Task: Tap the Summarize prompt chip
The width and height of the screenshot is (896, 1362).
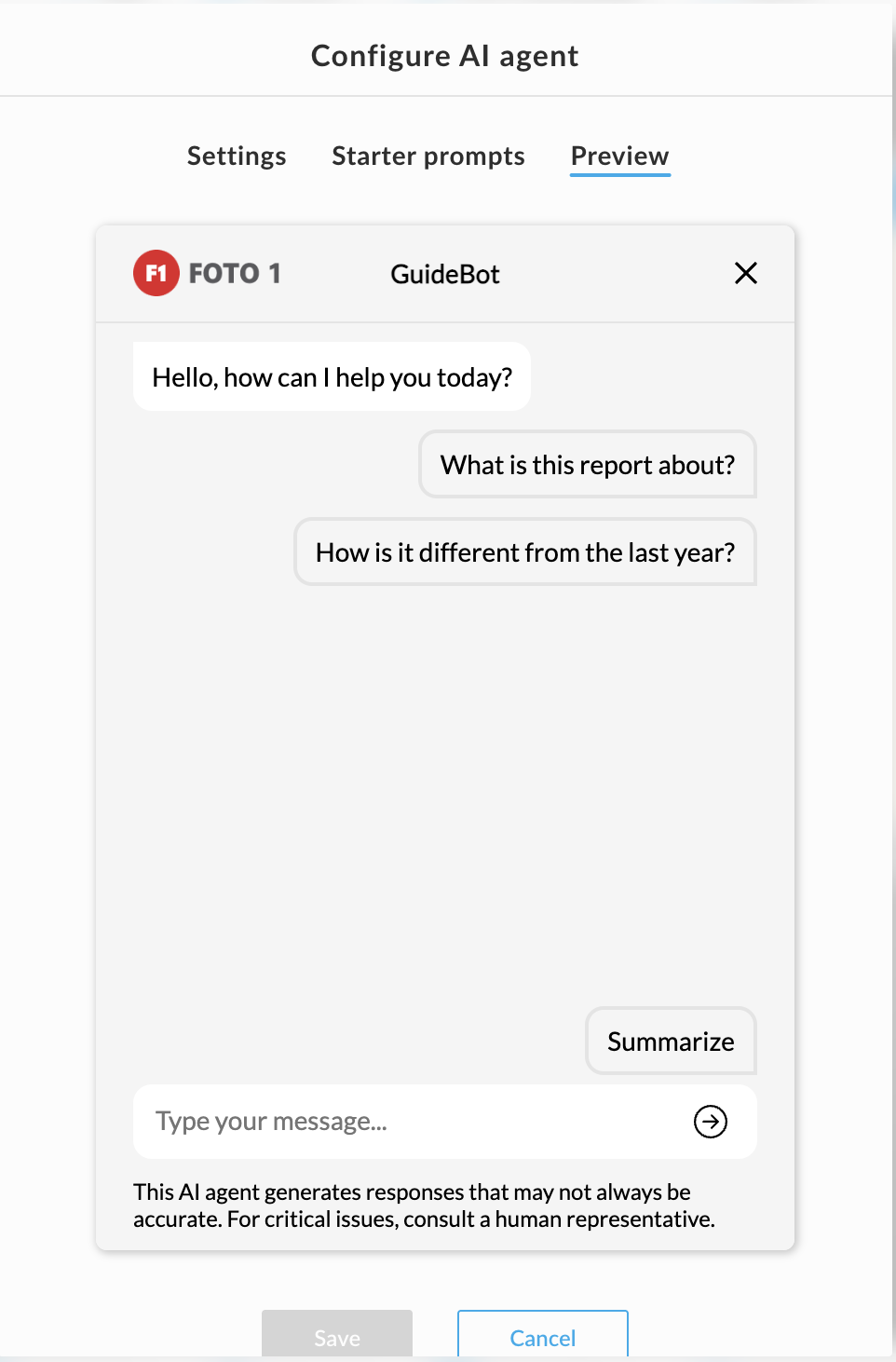Action: [x=670, y=1041]
